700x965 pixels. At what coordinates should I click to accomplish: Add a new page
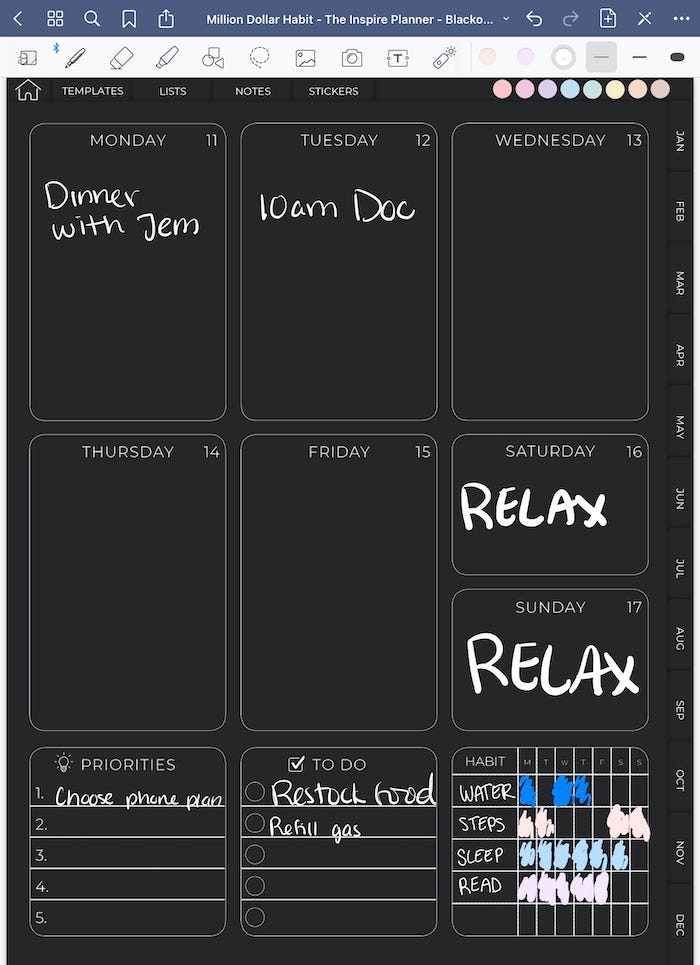tap(607, 19)
